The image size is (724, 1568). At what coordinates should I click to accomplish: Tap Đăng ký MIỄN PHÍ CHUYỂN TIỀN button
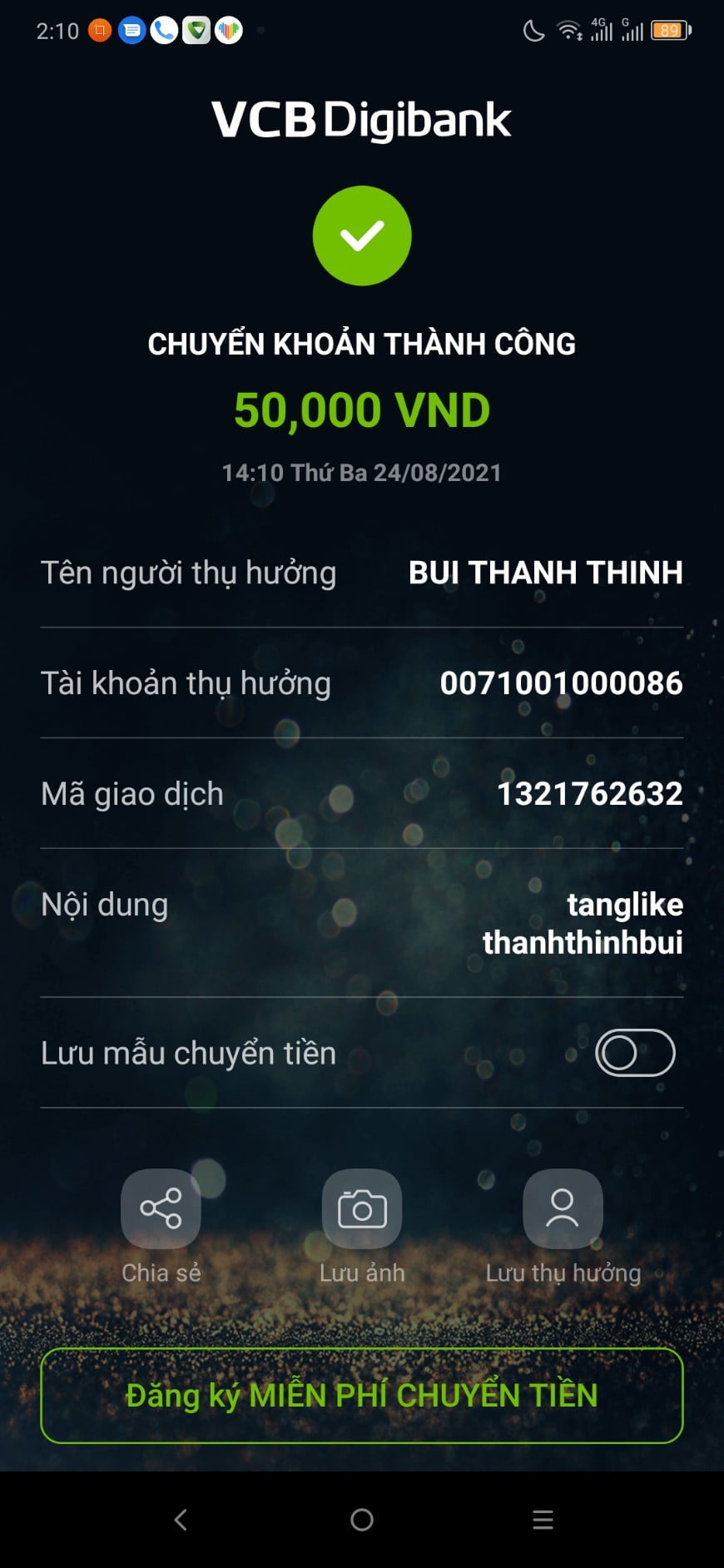pos(362,1396)
